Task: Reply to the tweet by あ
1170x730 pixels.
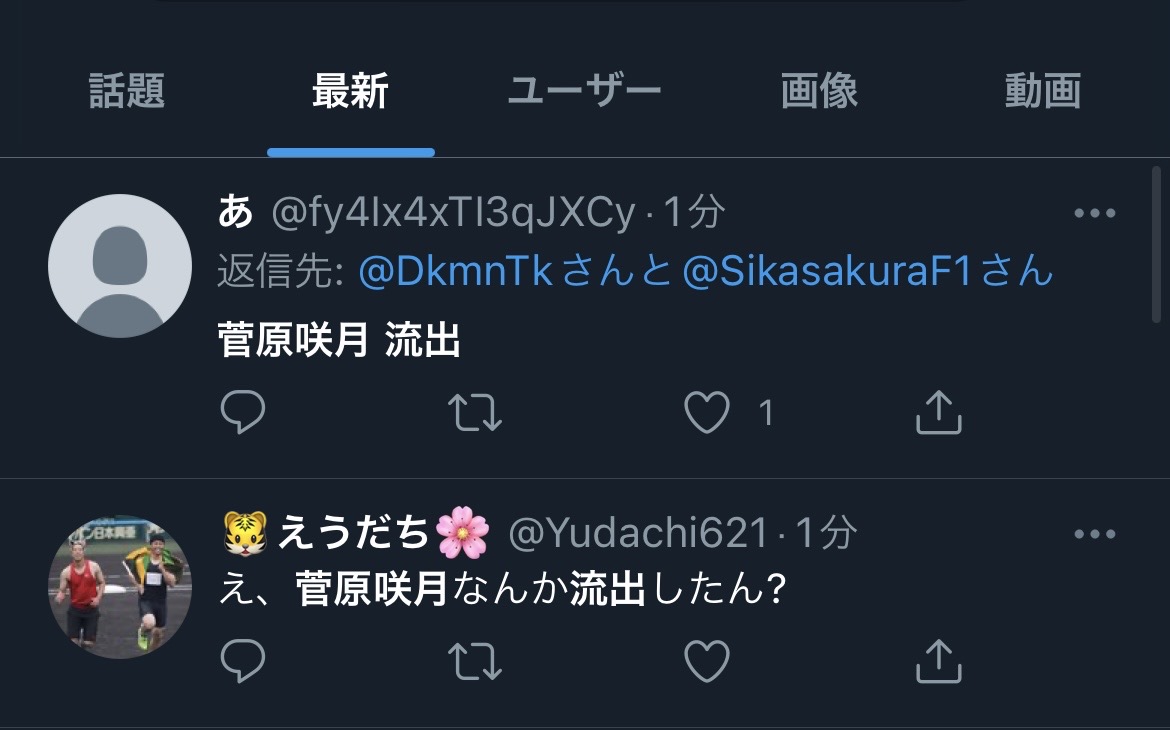Action: pos(243,412)
